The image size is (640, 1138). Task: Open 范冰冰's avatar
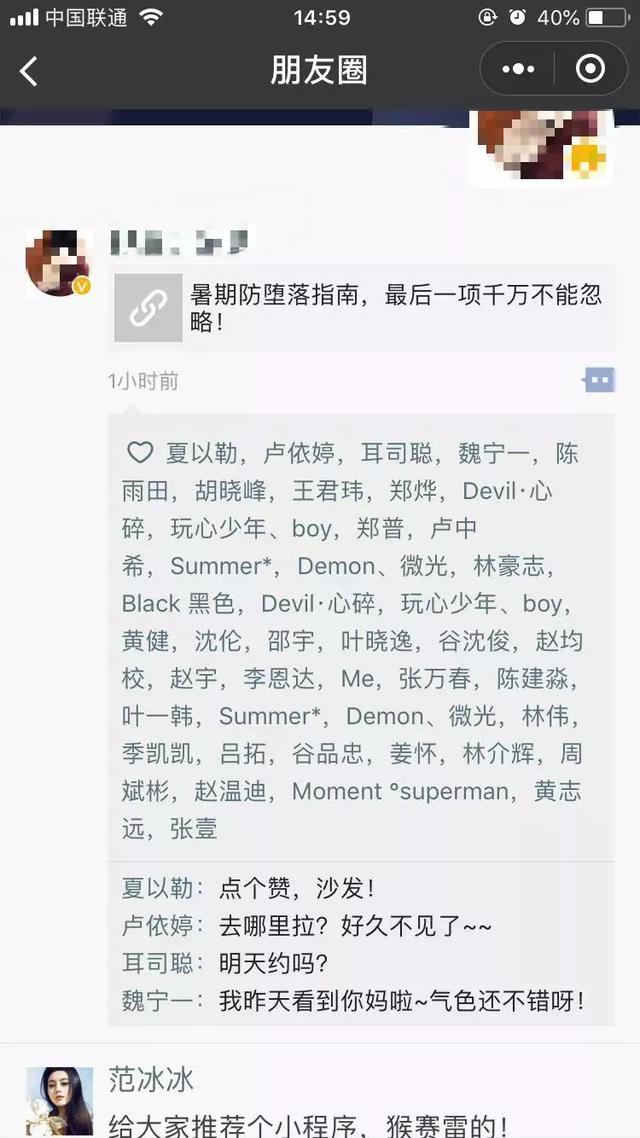pyautogui.click(x=60, y=1100)
